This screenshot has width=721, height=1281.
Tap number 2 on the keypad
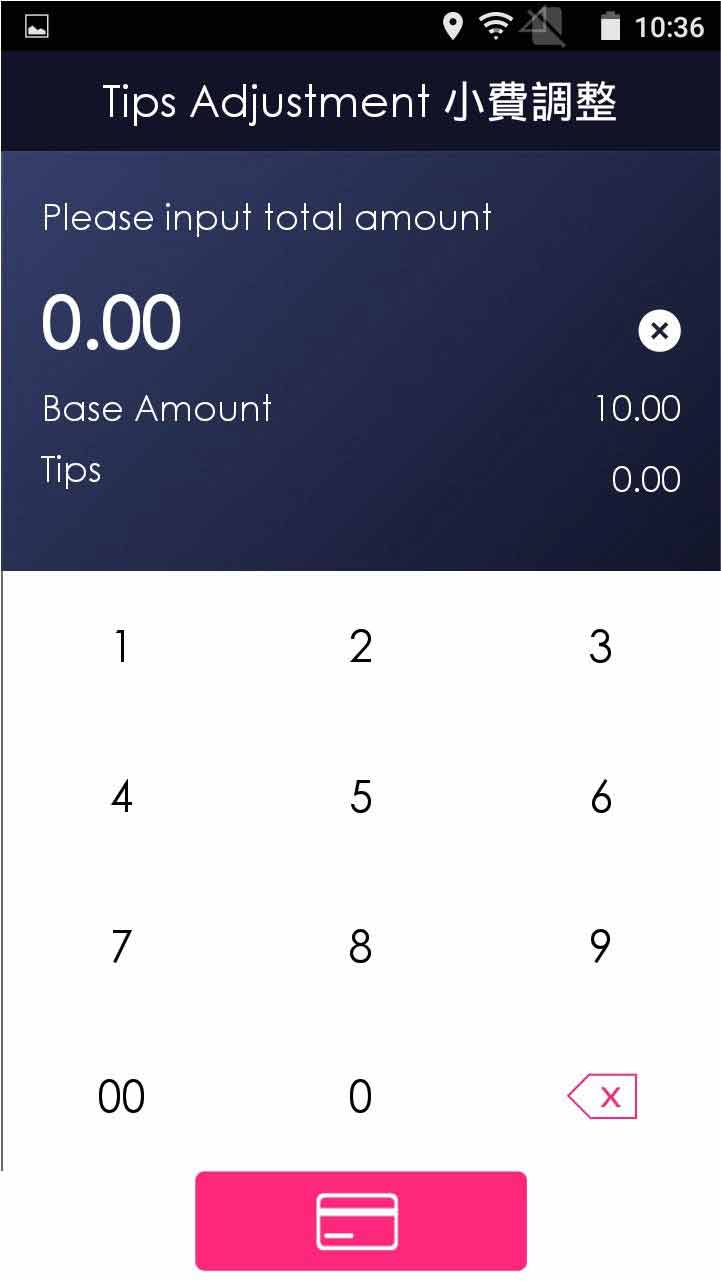pyautogui.click(x=361, y=647)
